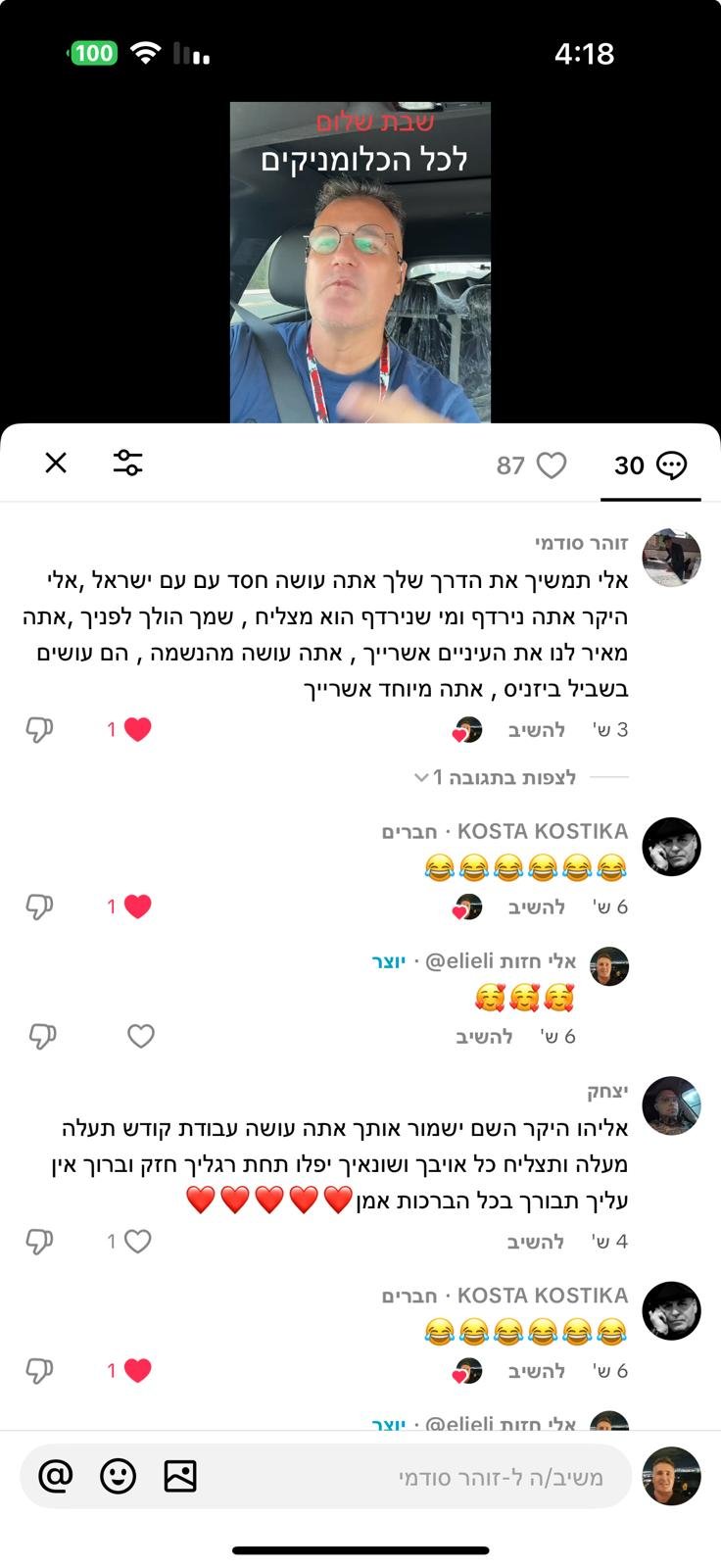Open the emoji picker in the reply bar
Screen dimensions: 721x1568
pyautogui.click(x=119, y=1475)
